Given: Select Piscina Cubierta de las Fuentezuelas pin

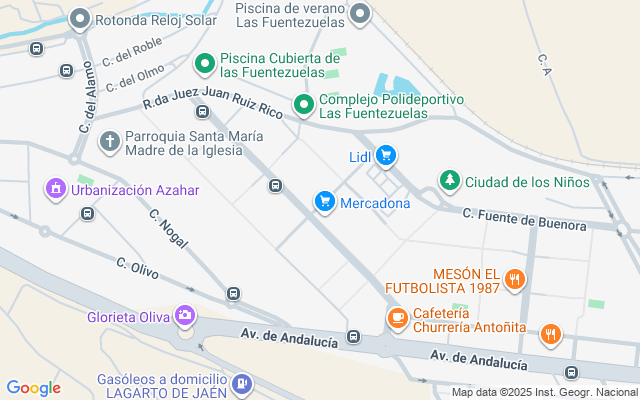Looking at the screenshot, I should (x=205, y=65).
